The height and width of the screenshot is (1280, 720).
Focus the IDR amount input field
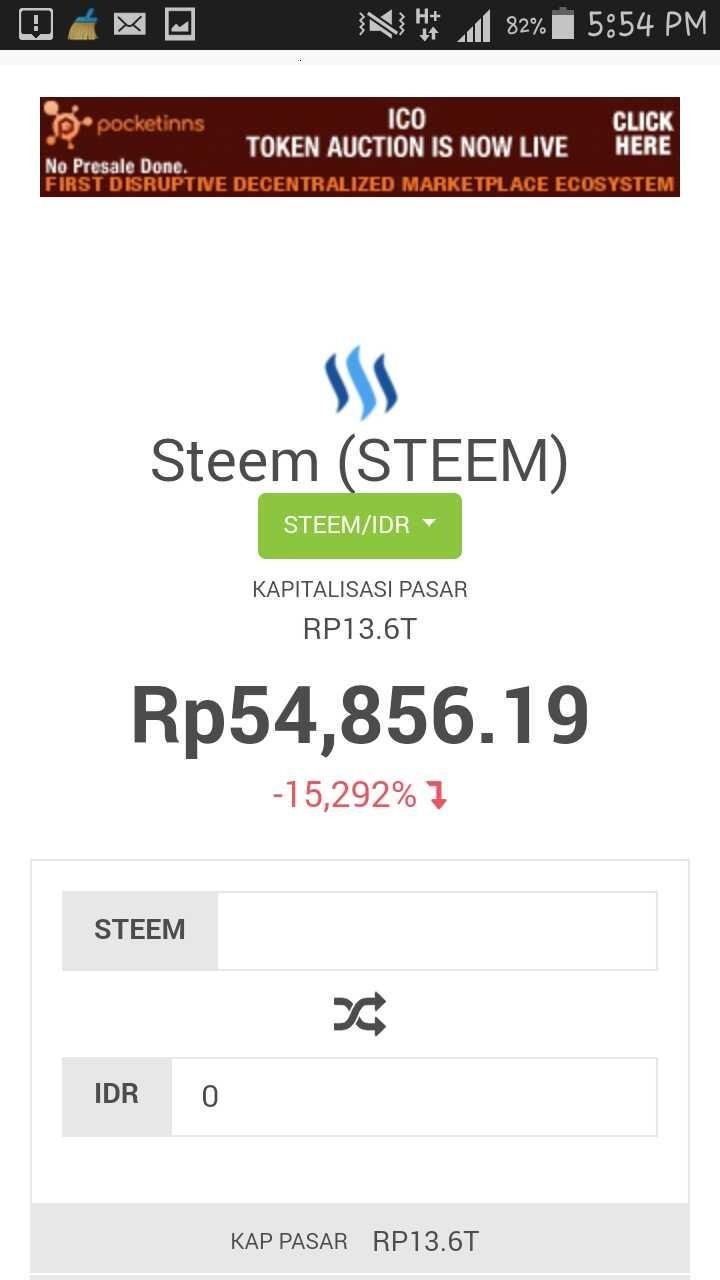(x=414, y=1097)
